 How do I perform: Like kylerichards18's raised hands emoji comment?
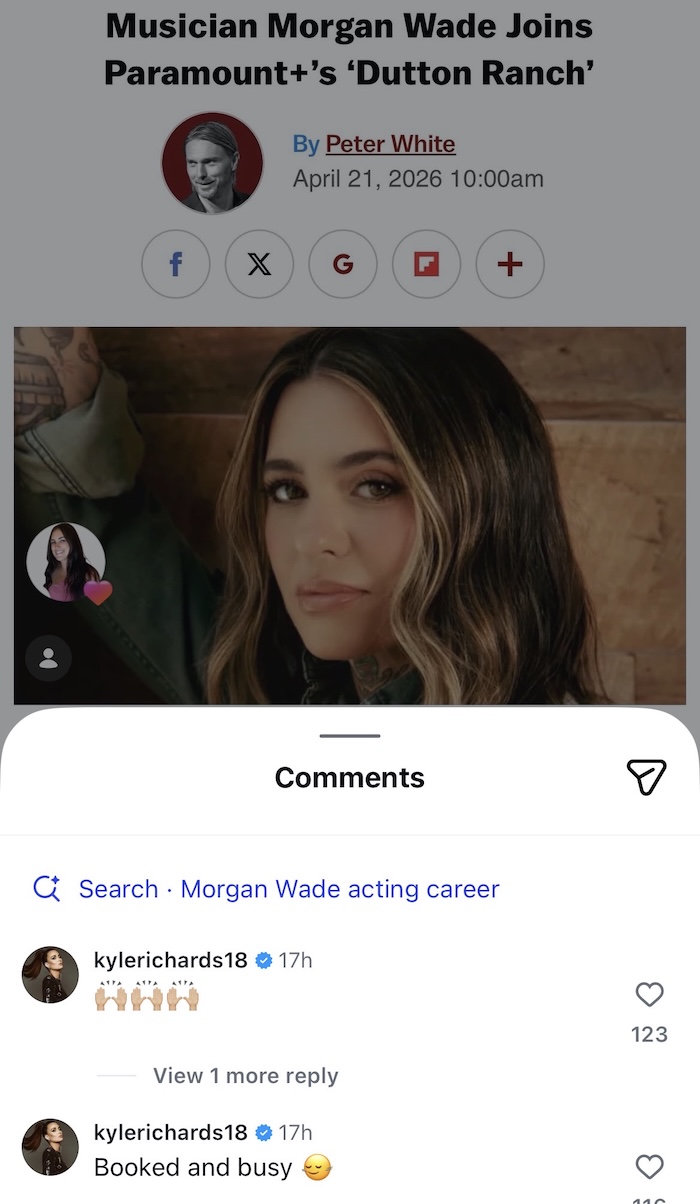point(649,994)
